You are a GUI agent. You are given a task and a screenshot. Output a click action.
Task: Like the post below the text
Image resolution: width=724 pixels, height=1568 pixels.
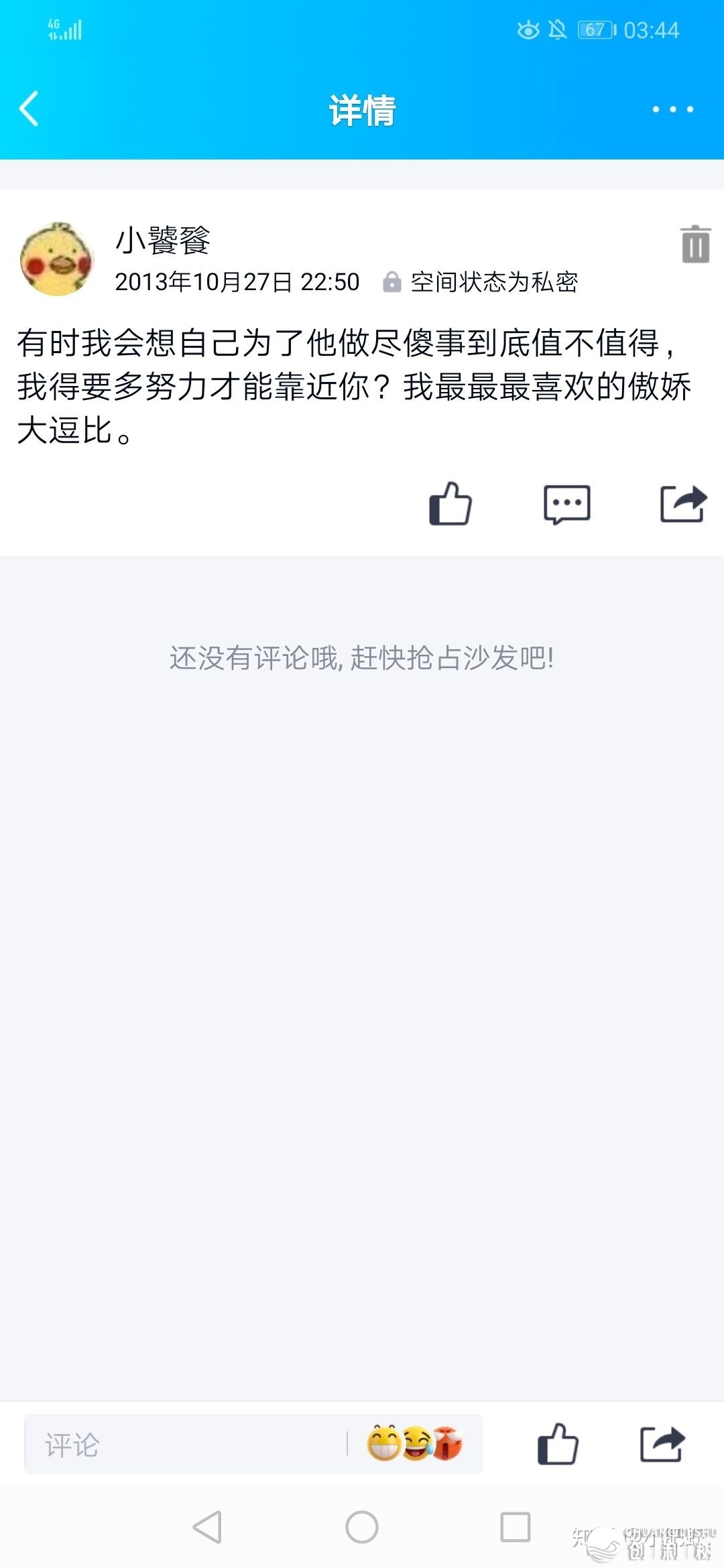coord(450,504)
